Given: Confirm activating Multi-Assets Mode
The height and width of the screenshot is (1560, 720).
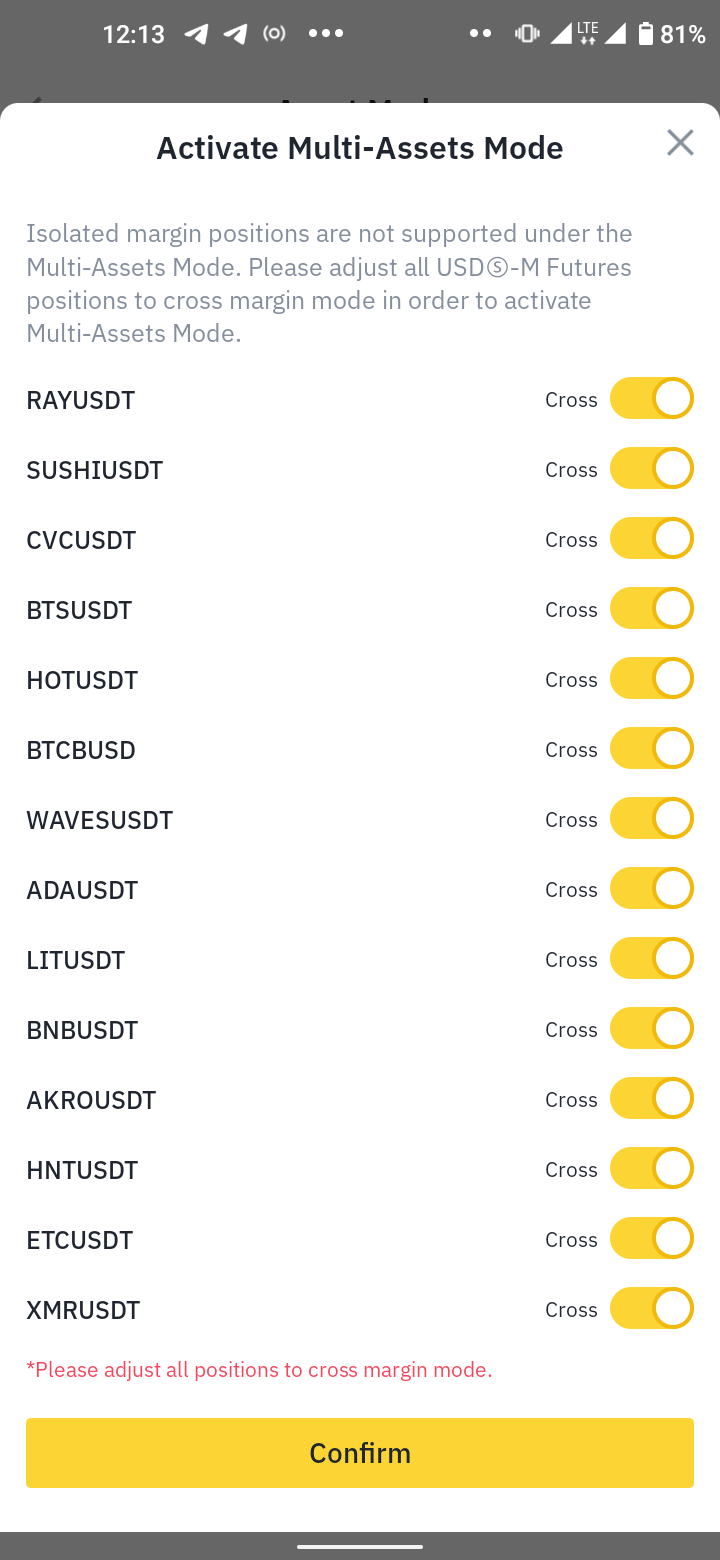Looking at the screenshot, I should tap(360, 1452).
